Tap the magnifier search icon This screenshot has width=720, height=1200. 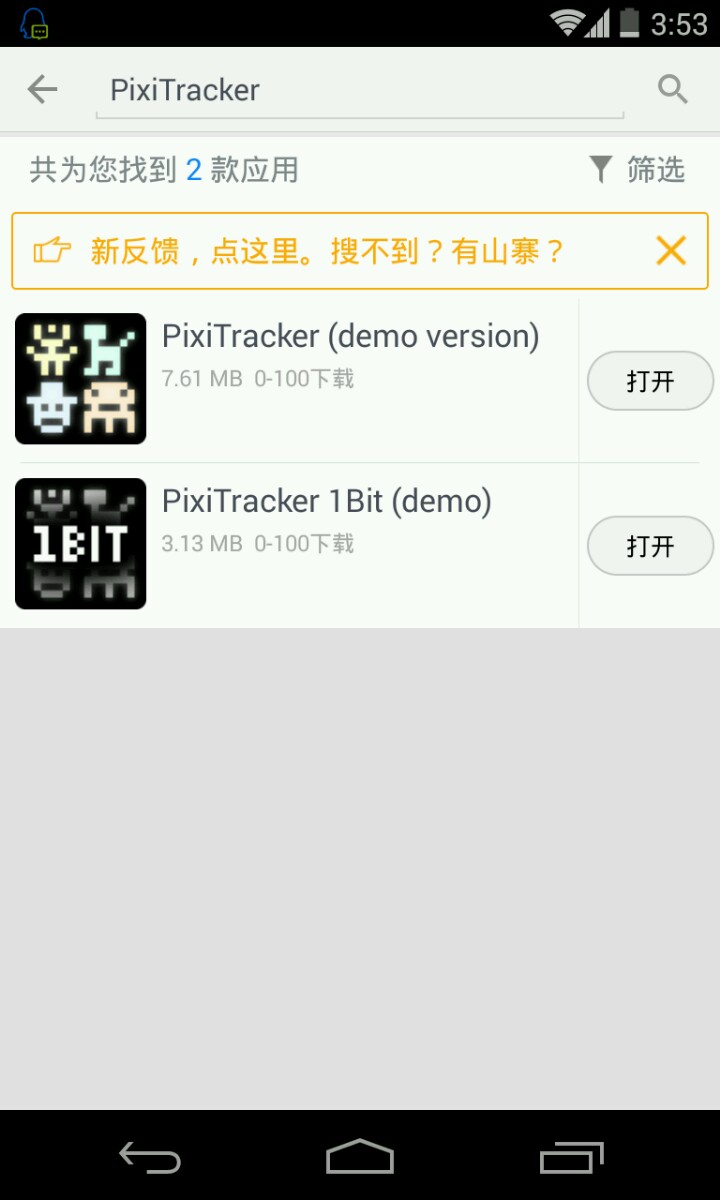pyautogui.click(x=673, y=90)
